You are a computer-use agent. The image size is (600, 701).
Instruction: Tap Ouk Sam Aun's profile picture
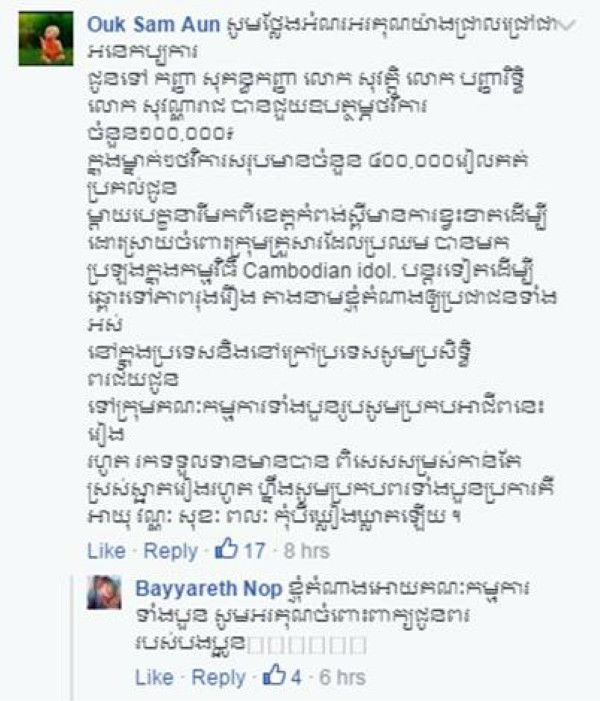[46, 39]
